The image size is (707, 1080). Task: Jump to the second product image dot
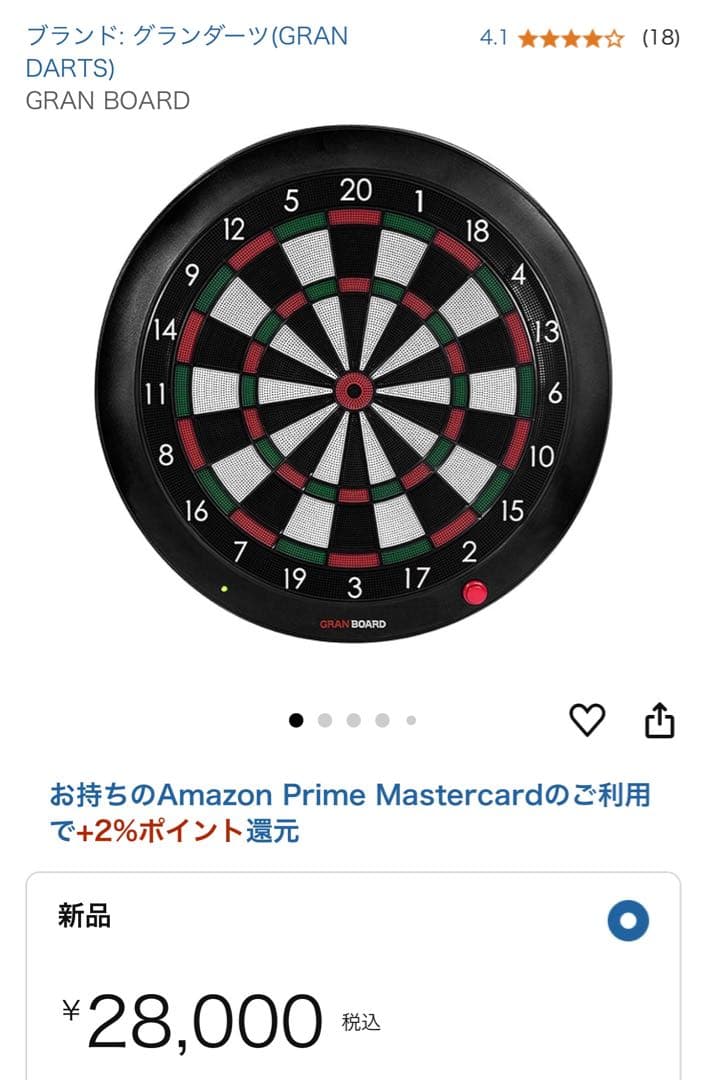coord(325,720)
